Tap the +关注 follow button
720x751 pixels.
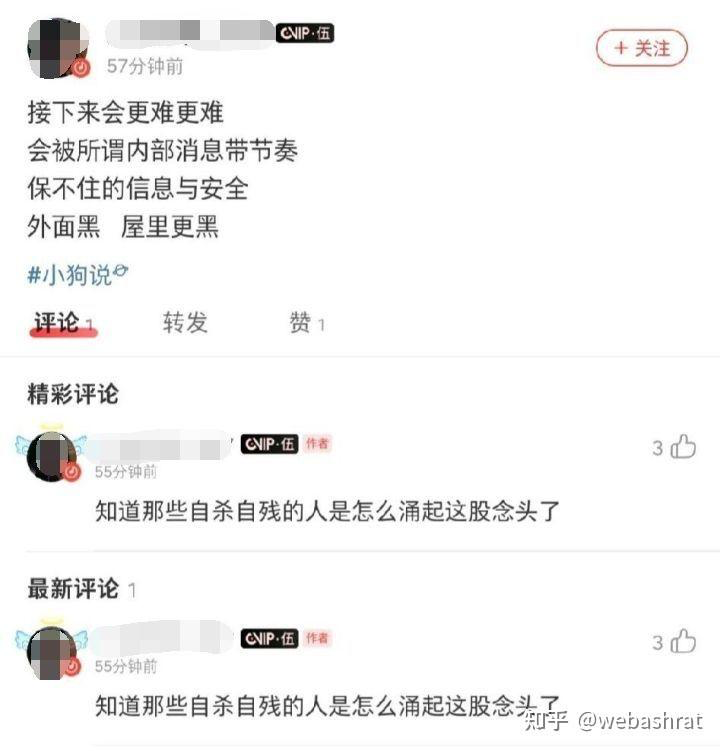click(641, 48)
